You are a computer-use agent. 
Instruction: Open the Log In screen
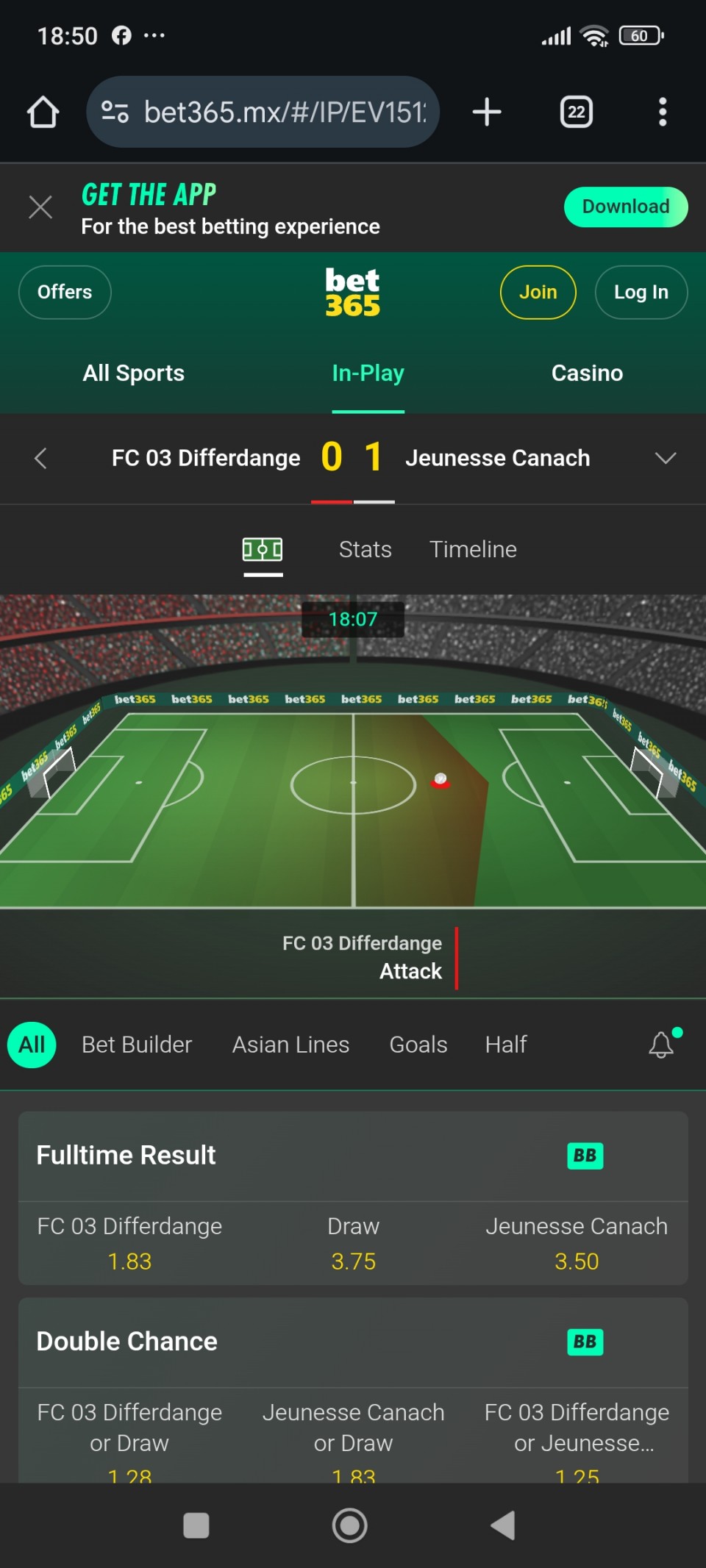(641, 292)
